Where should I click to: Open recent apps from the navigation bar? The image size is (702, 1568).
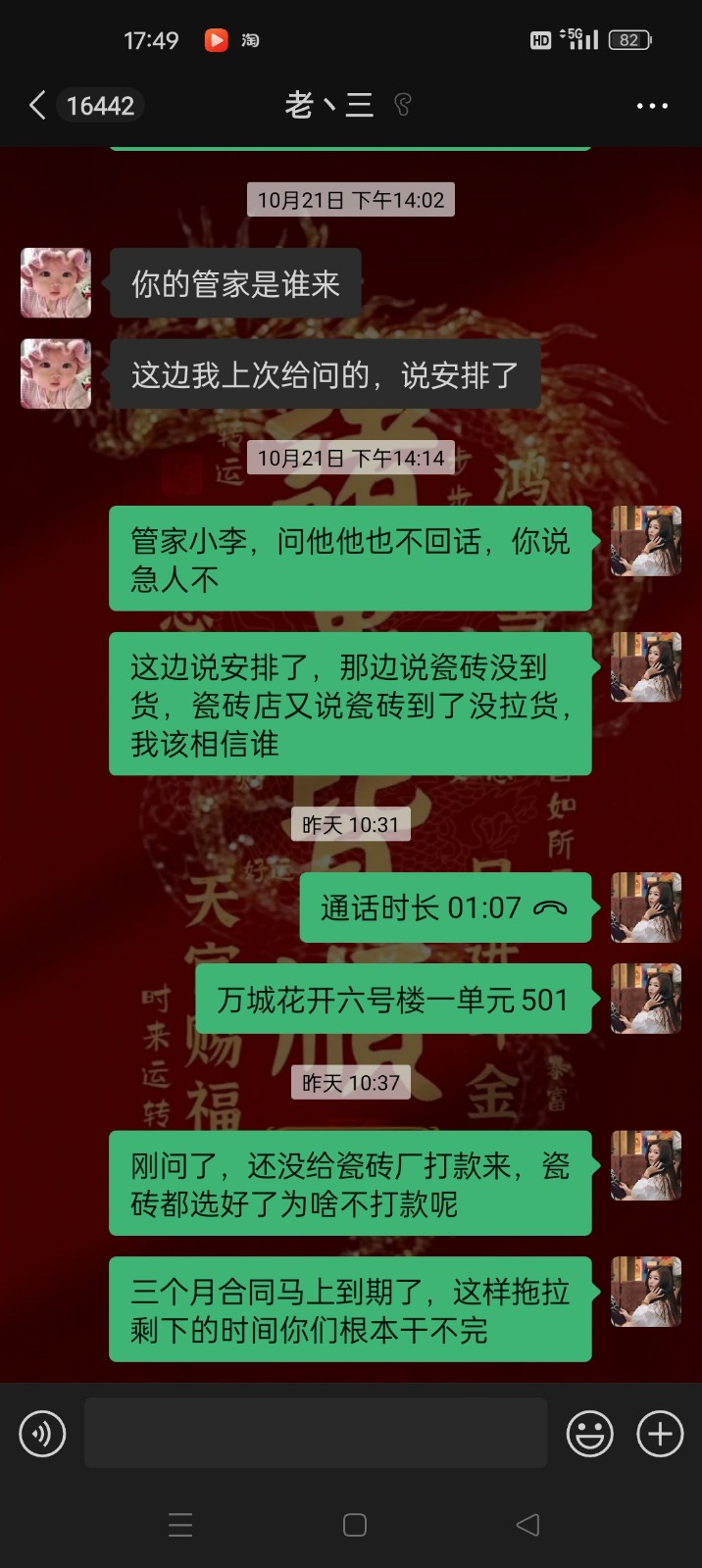(x=180, y=1524)
